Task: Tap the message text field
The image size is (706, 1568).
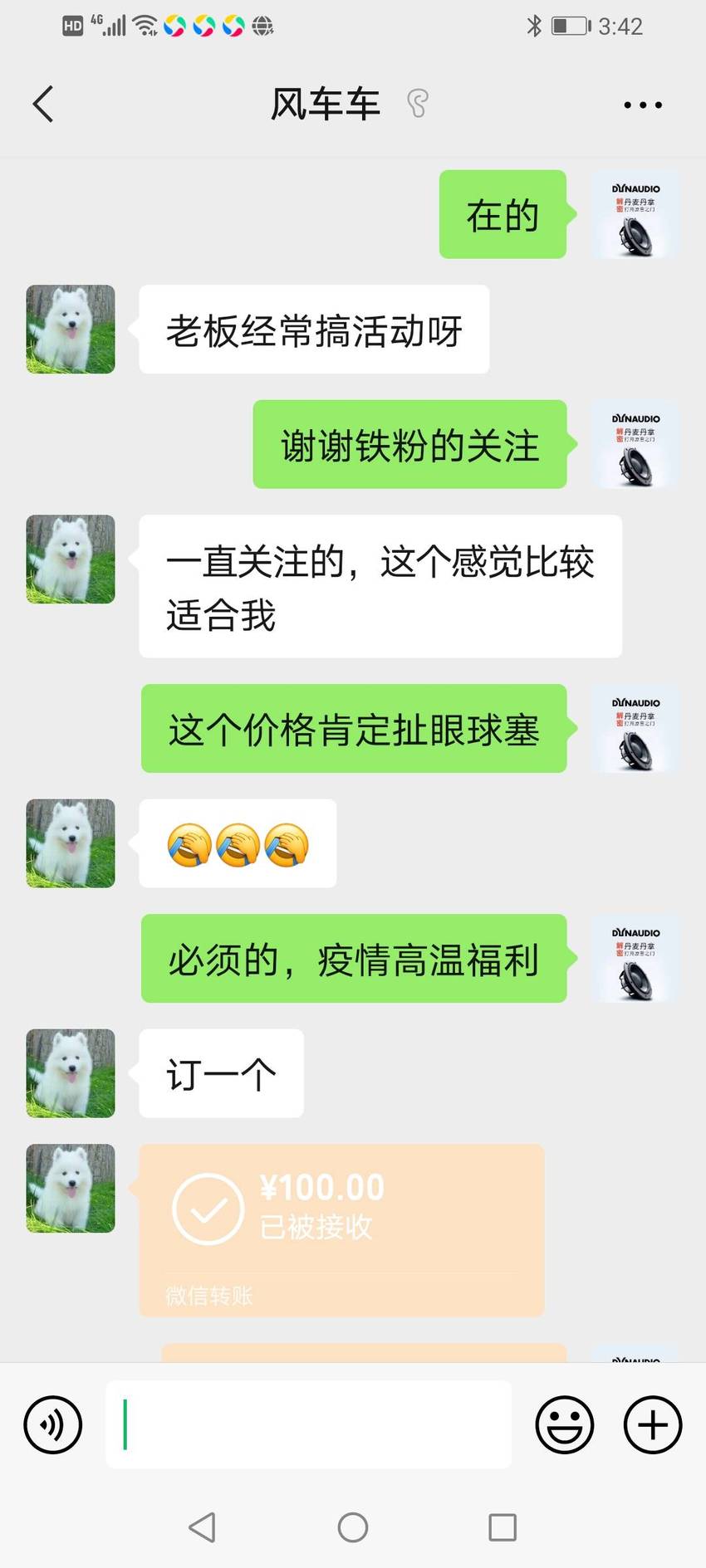Action: coord(309,1424)
